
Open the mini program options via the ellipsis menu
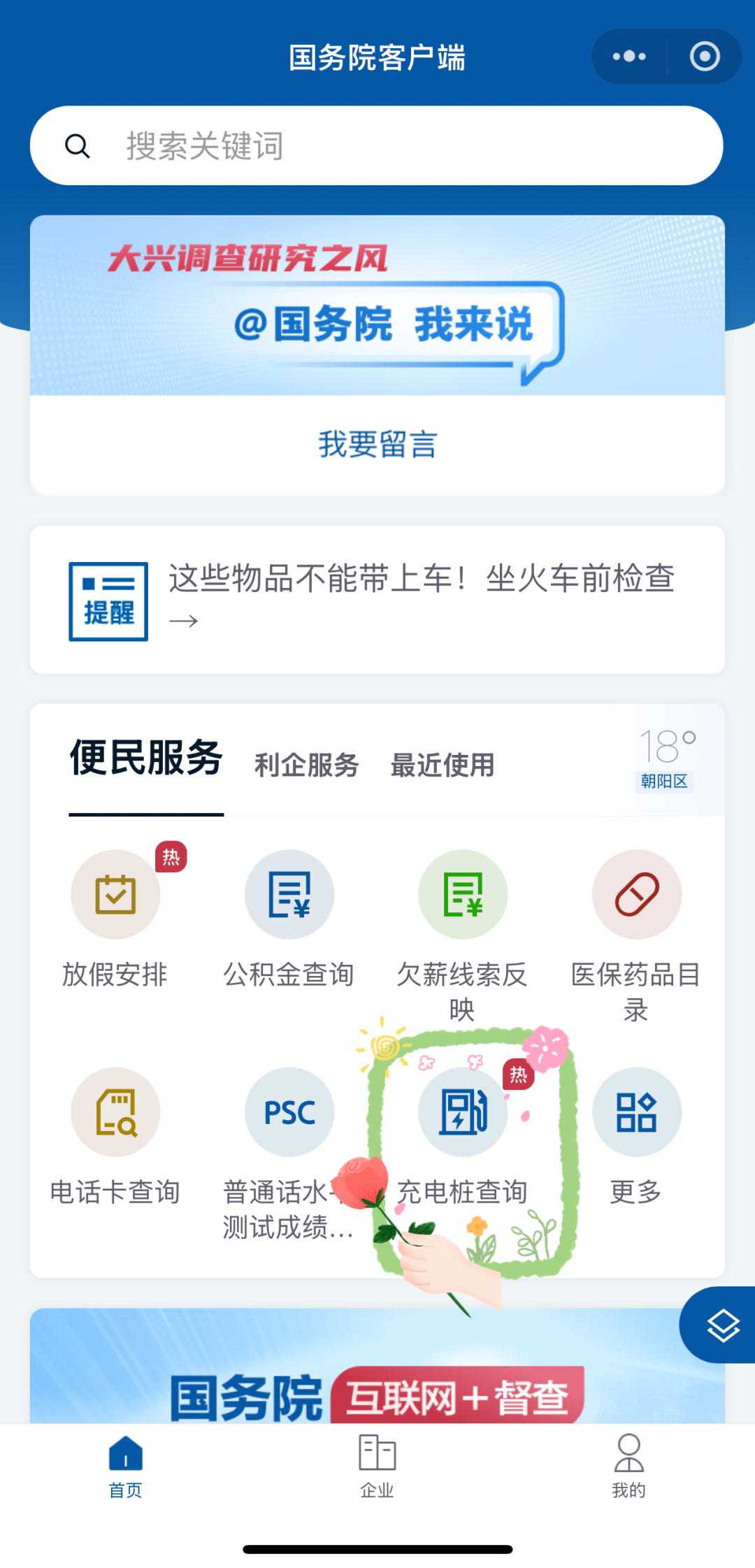point(628,56)
